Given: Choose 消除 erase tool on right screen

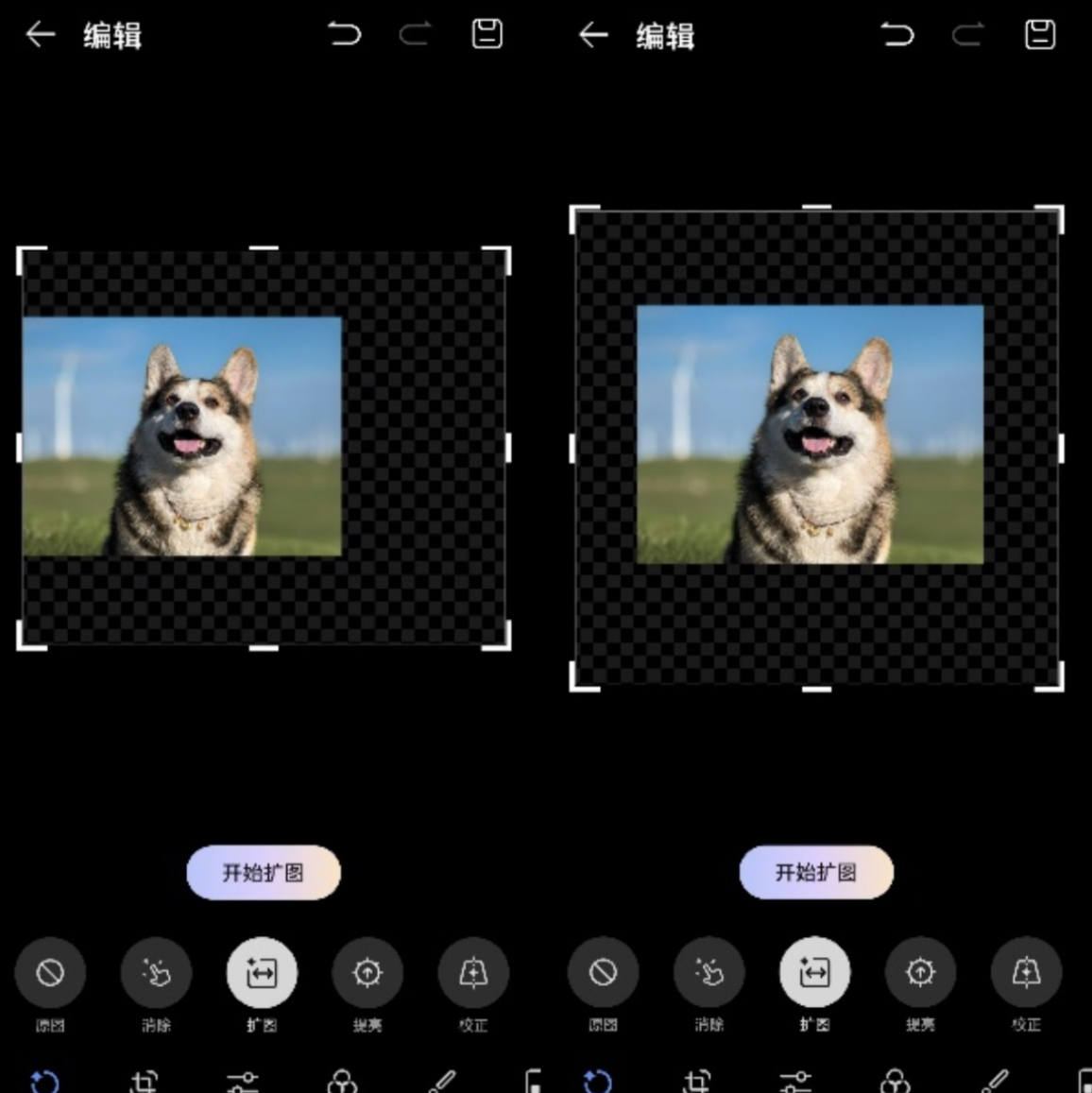Looking at the screenshot, I should [x=708, y=972].
